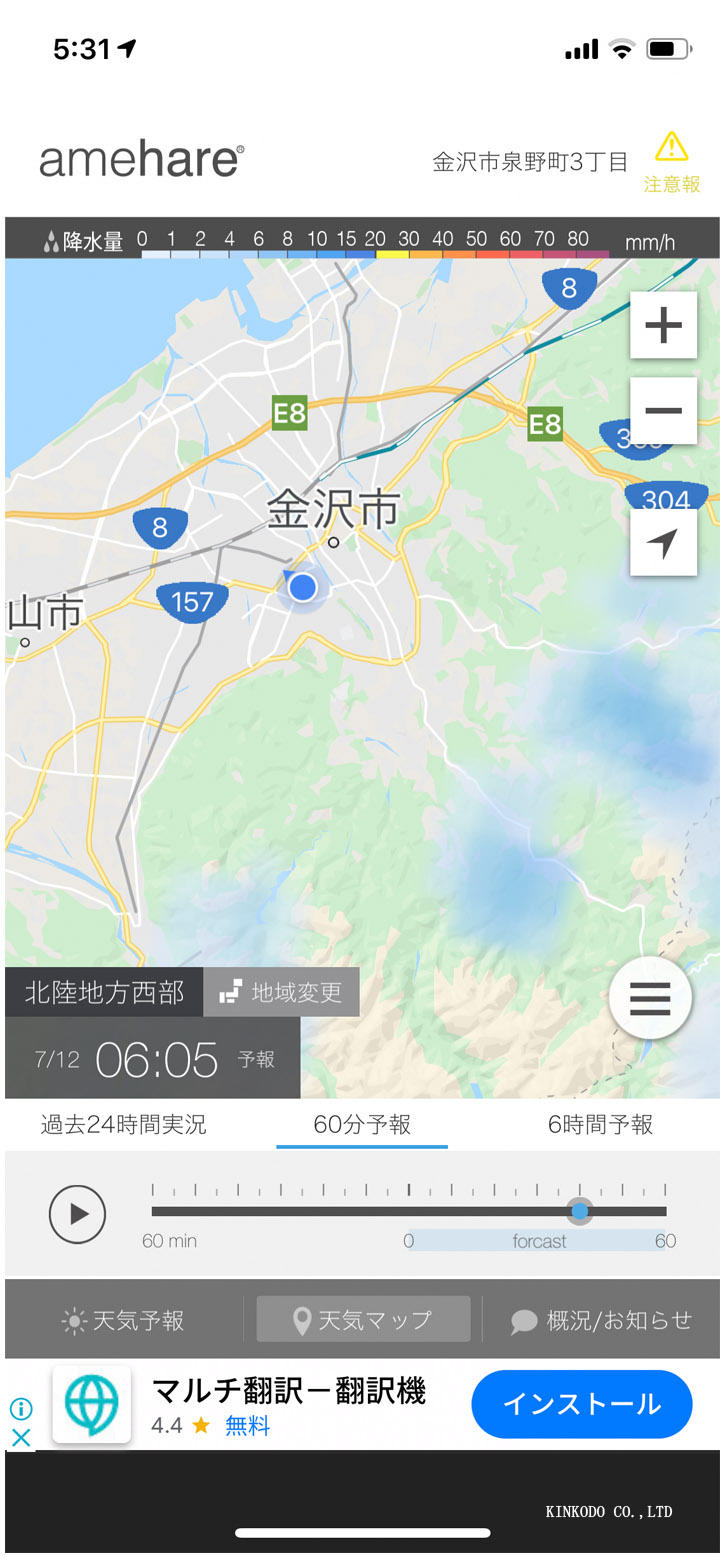
Task: Open the round hamburger menu button
Action: pos(650,998)
